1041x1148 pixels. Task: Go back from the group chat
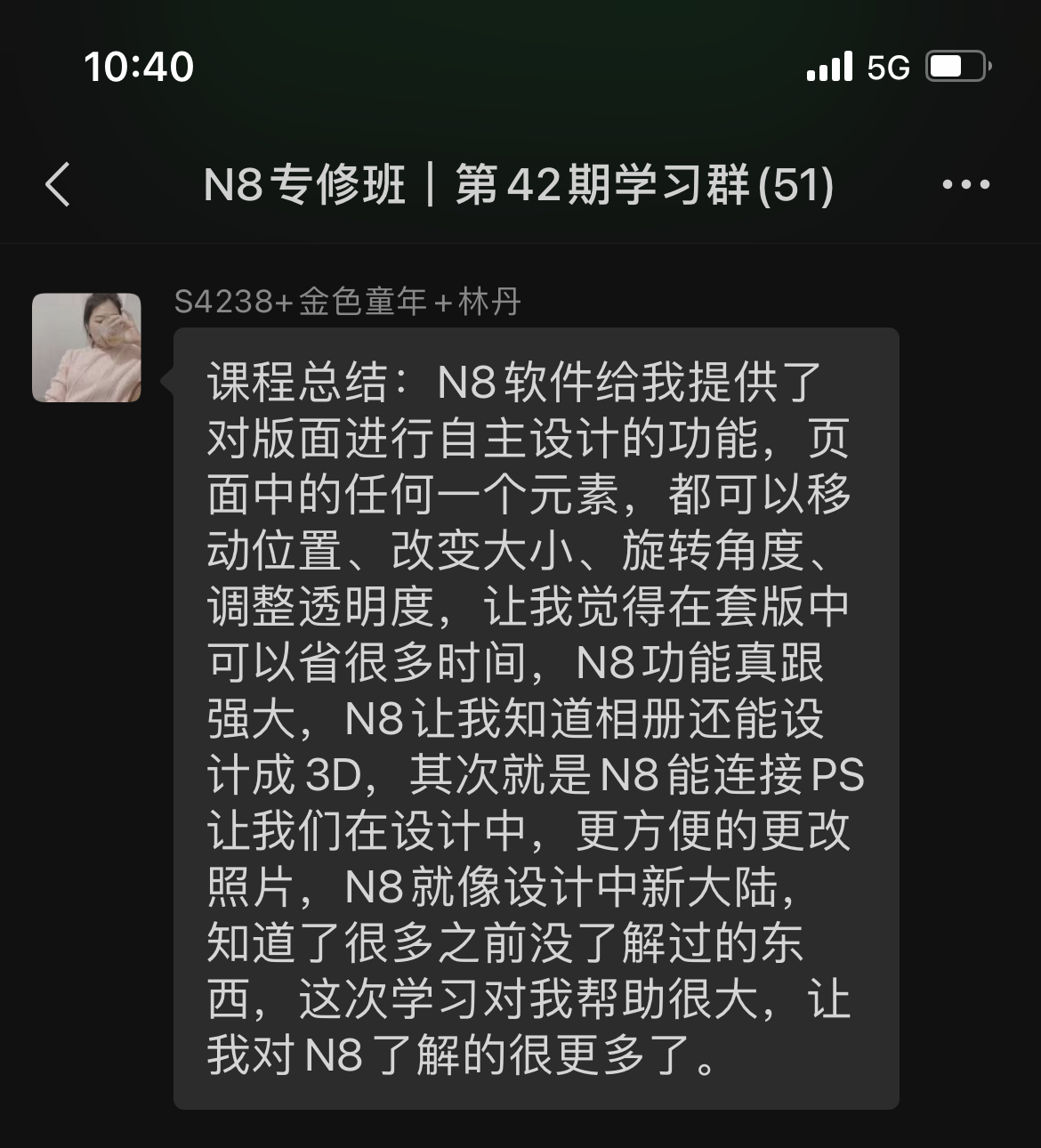coord(58,185)
